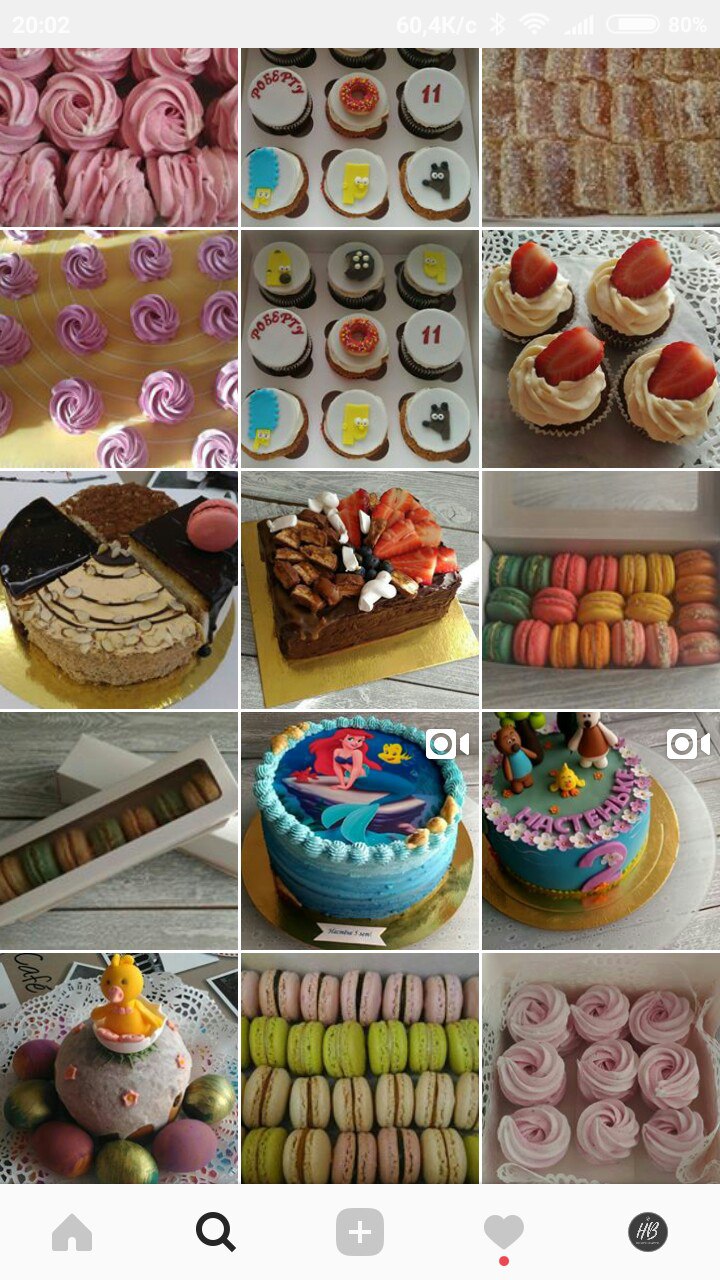Image resolution: width=720 pixels, height=1280 pixels.
Task: Open the profile tab avatar
Action: tap(648, 1232)
